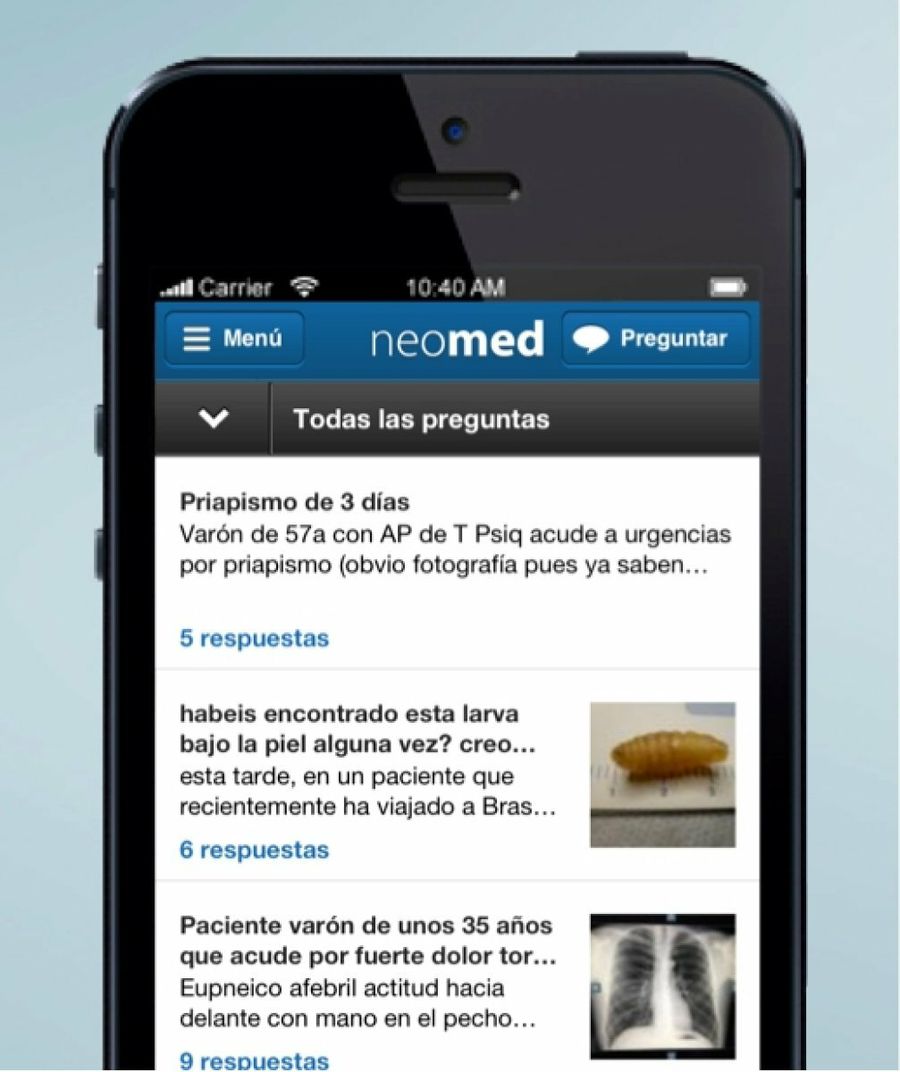Screen dimensions: 900x1072
Task: Expand the Todas las preguntas filter chevron
Action: pyautogui.click(x=212, y=419)
